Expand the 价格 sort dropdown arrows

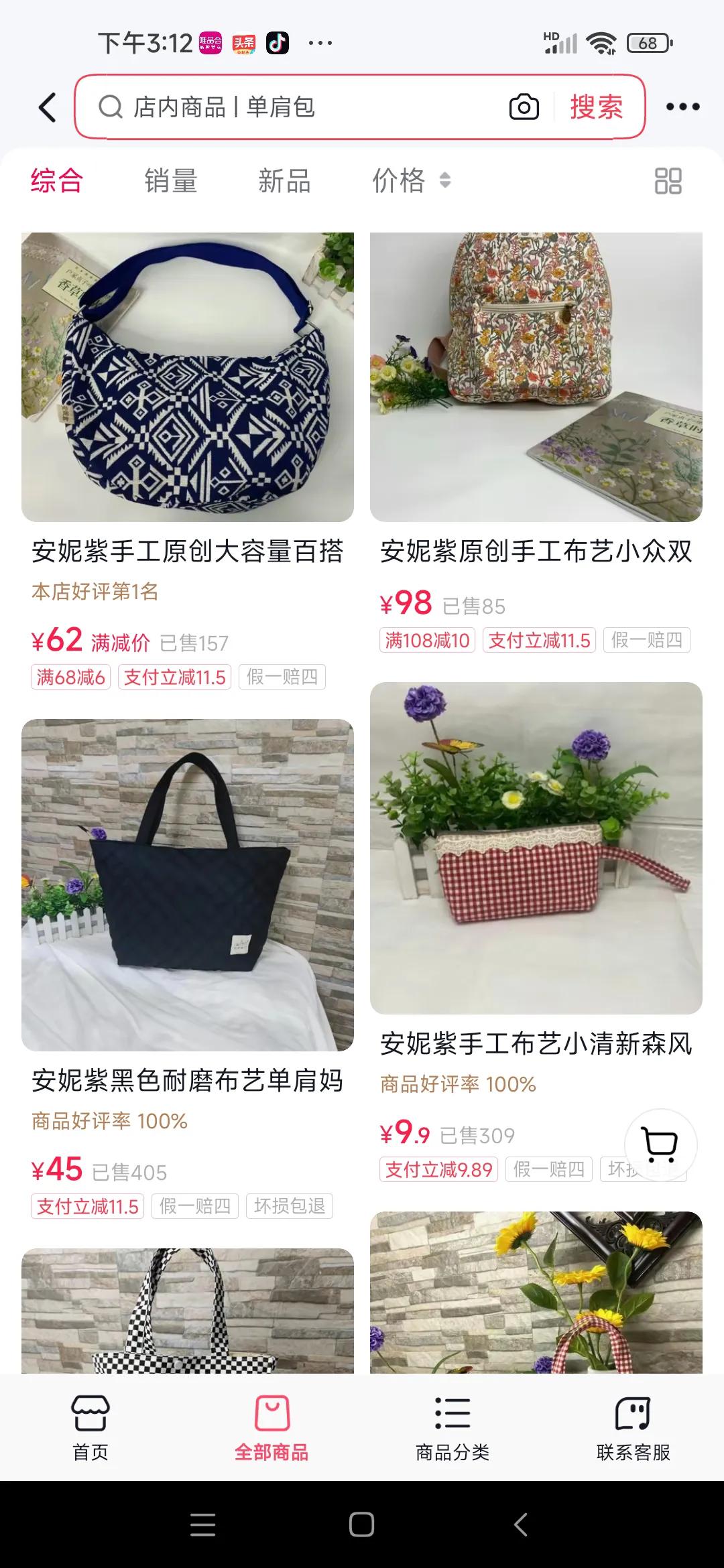pos(446,180)
